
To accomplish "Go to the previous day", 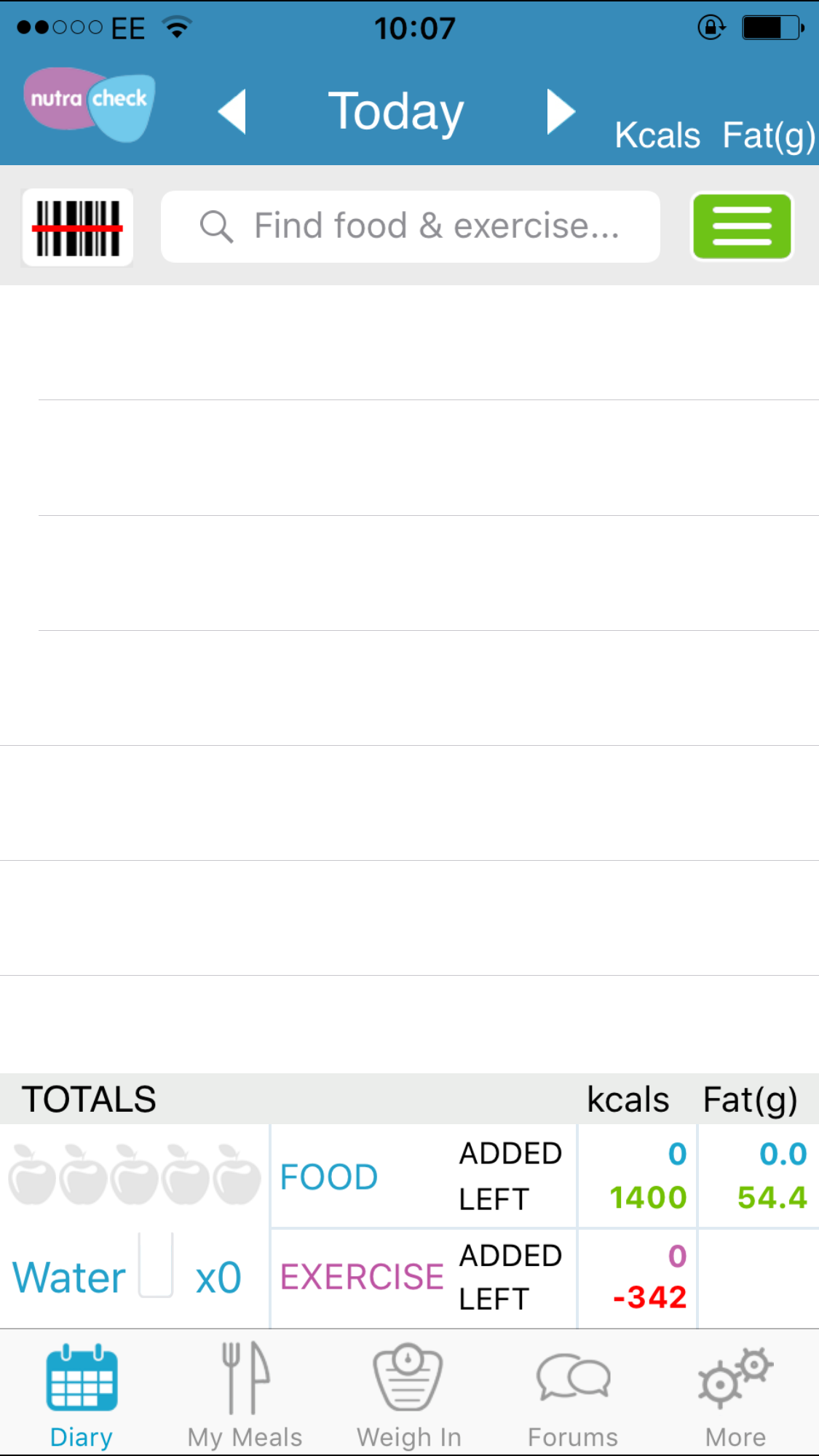I will (233, 112).
